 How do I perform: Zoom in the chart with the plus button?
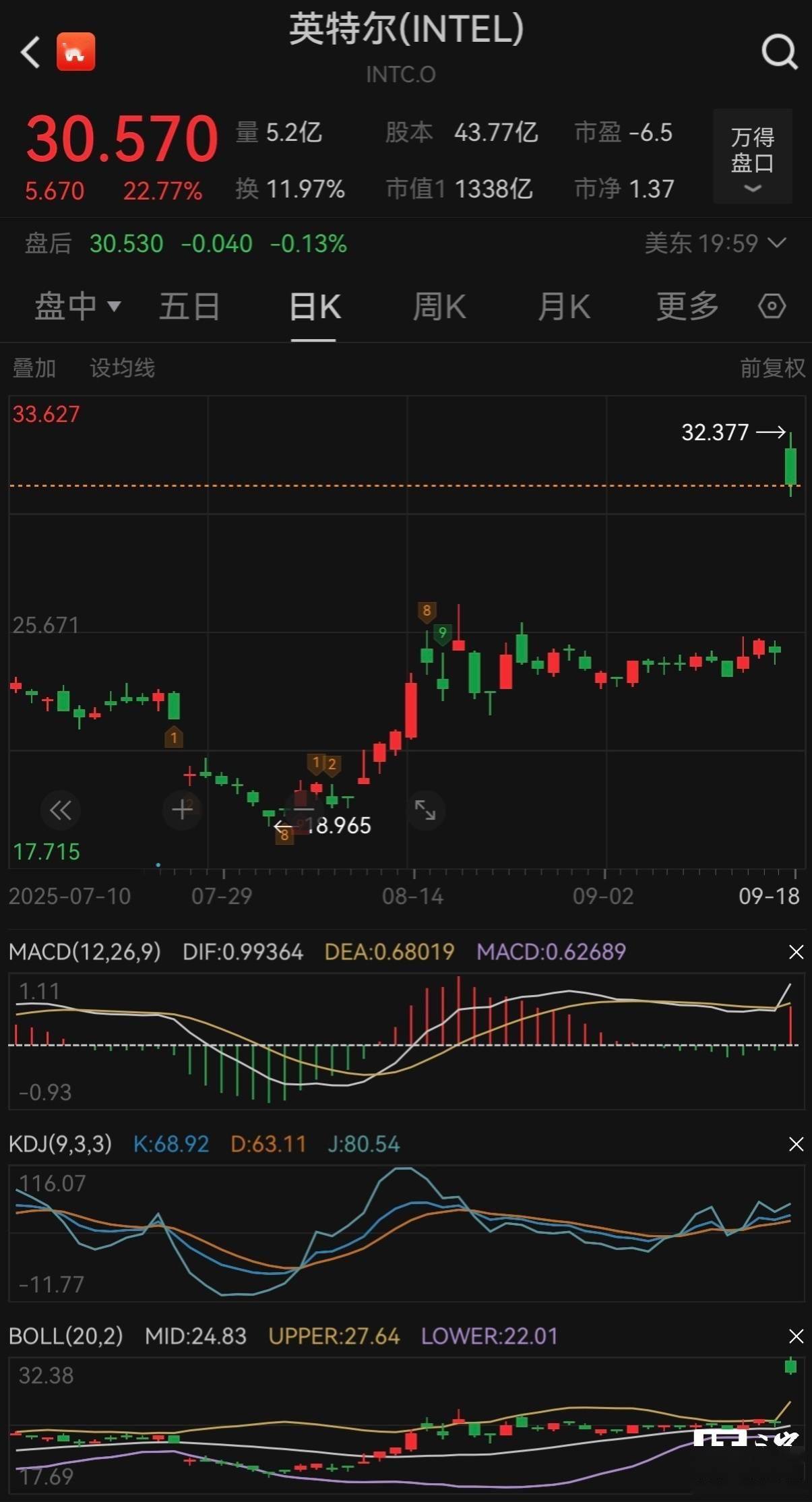pos(182,810)
